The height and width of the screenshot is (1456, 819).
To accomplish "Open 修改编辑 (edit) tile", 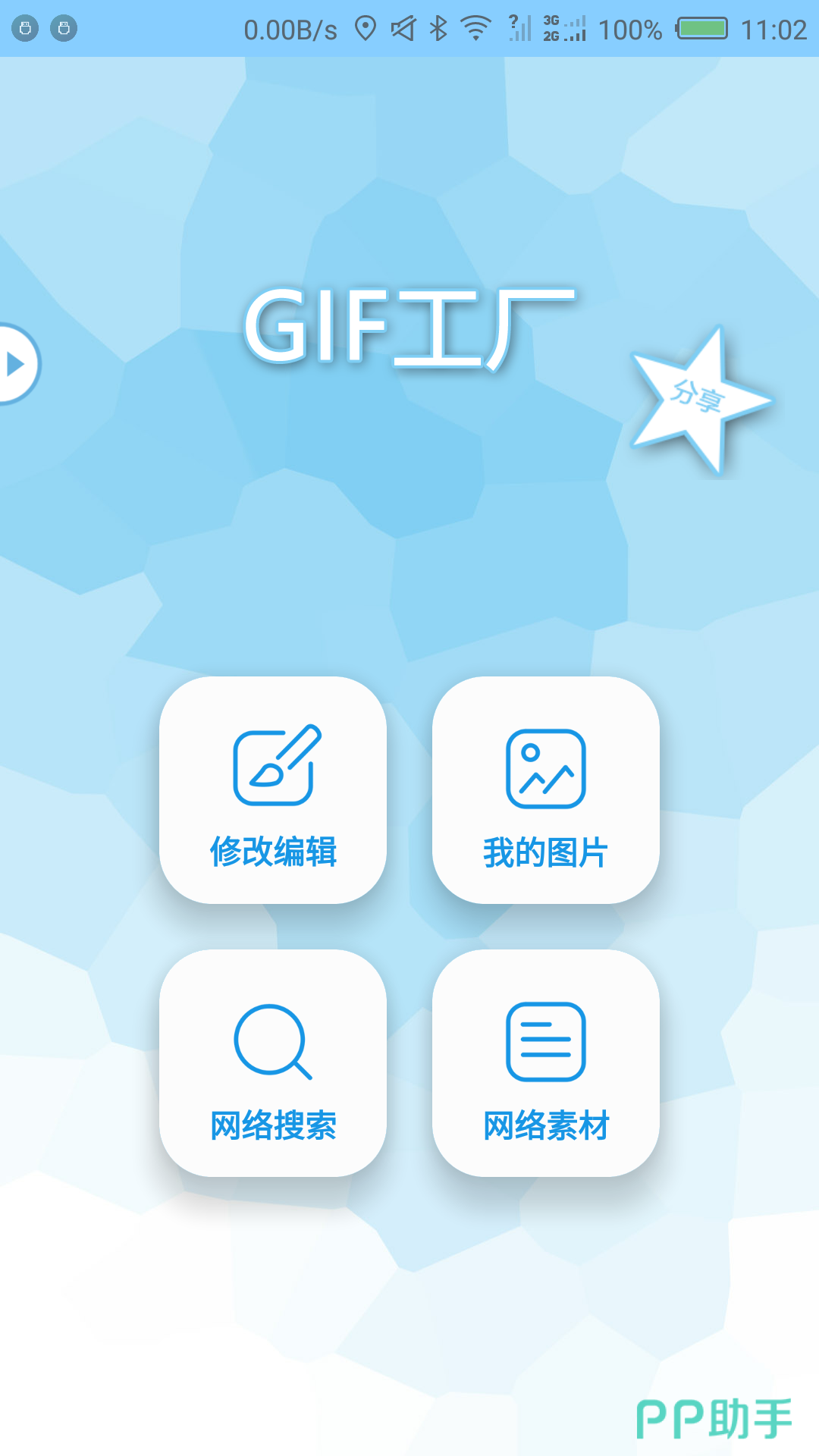I will tap(273, 790).
